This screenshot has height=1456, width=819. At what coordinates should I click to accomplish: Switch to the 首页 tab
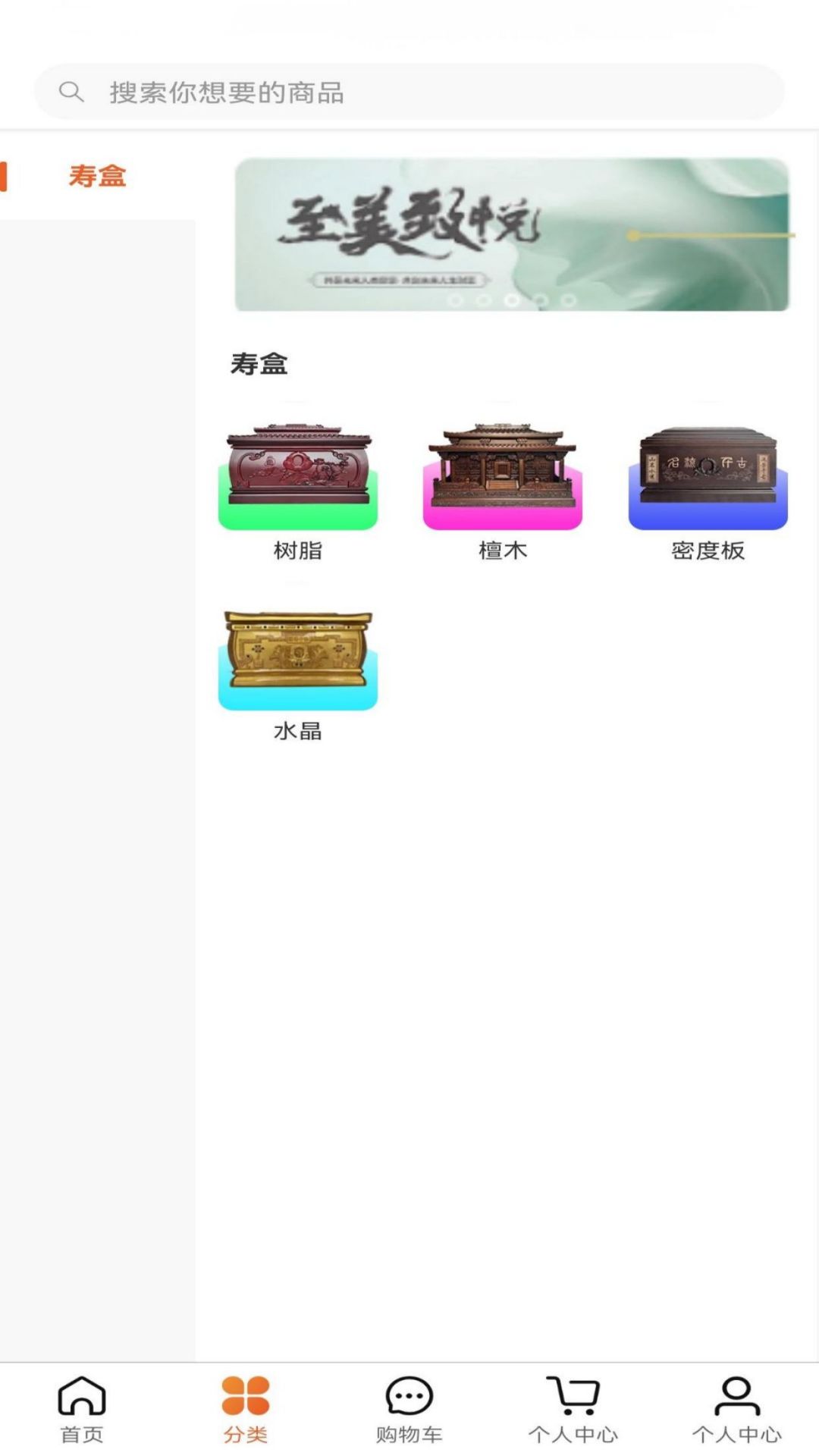[82, 1409]
